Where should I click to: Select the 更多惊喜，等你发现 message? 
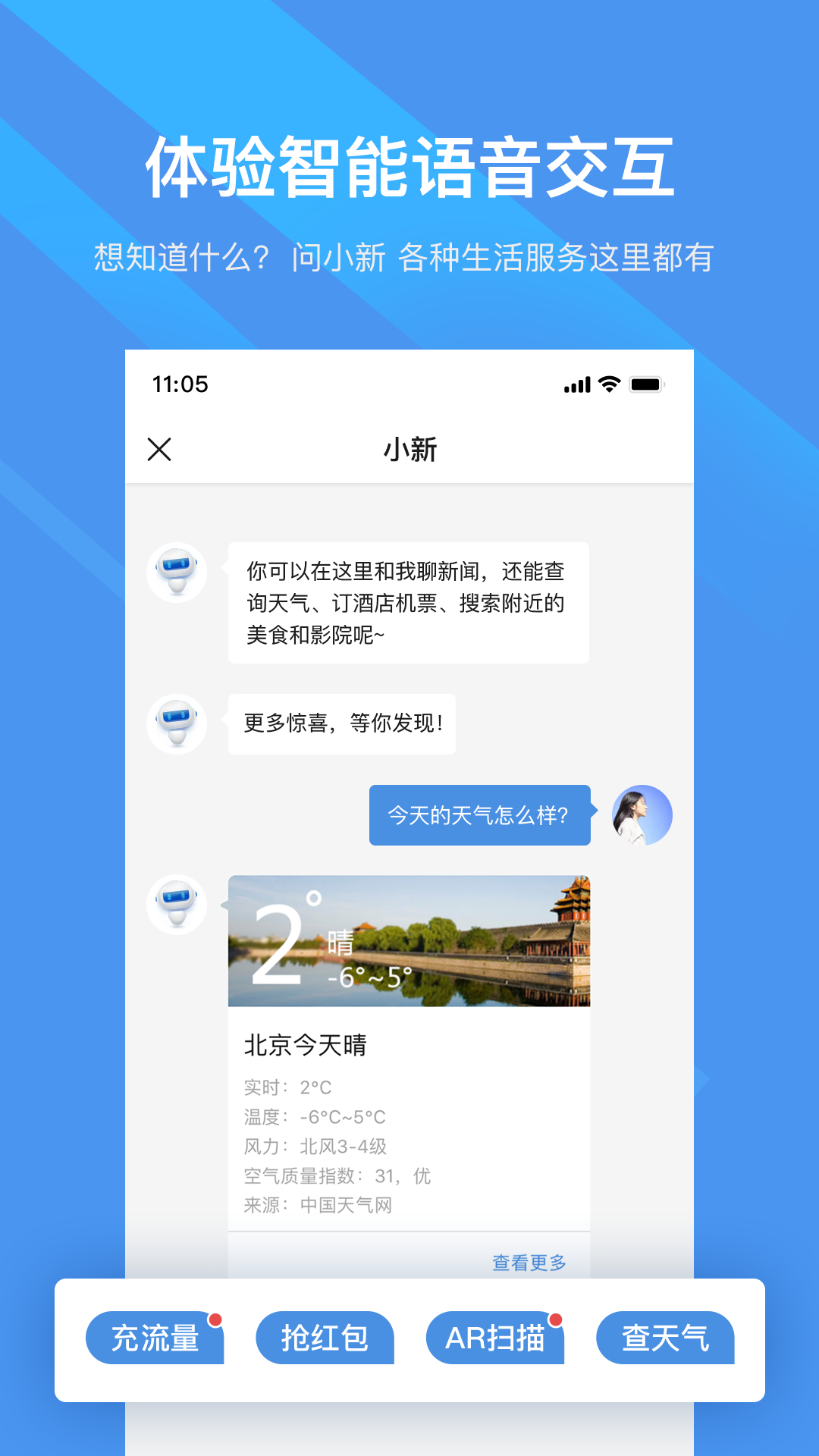[340, 724]
